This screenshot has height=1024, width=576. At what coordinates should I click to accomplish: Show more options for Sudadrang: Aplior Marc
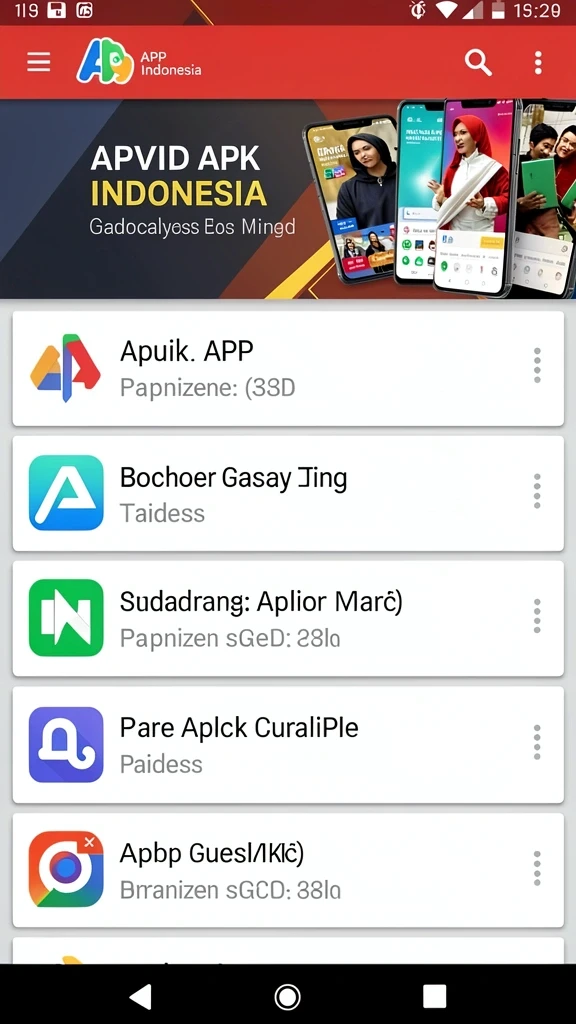[537, 616]
